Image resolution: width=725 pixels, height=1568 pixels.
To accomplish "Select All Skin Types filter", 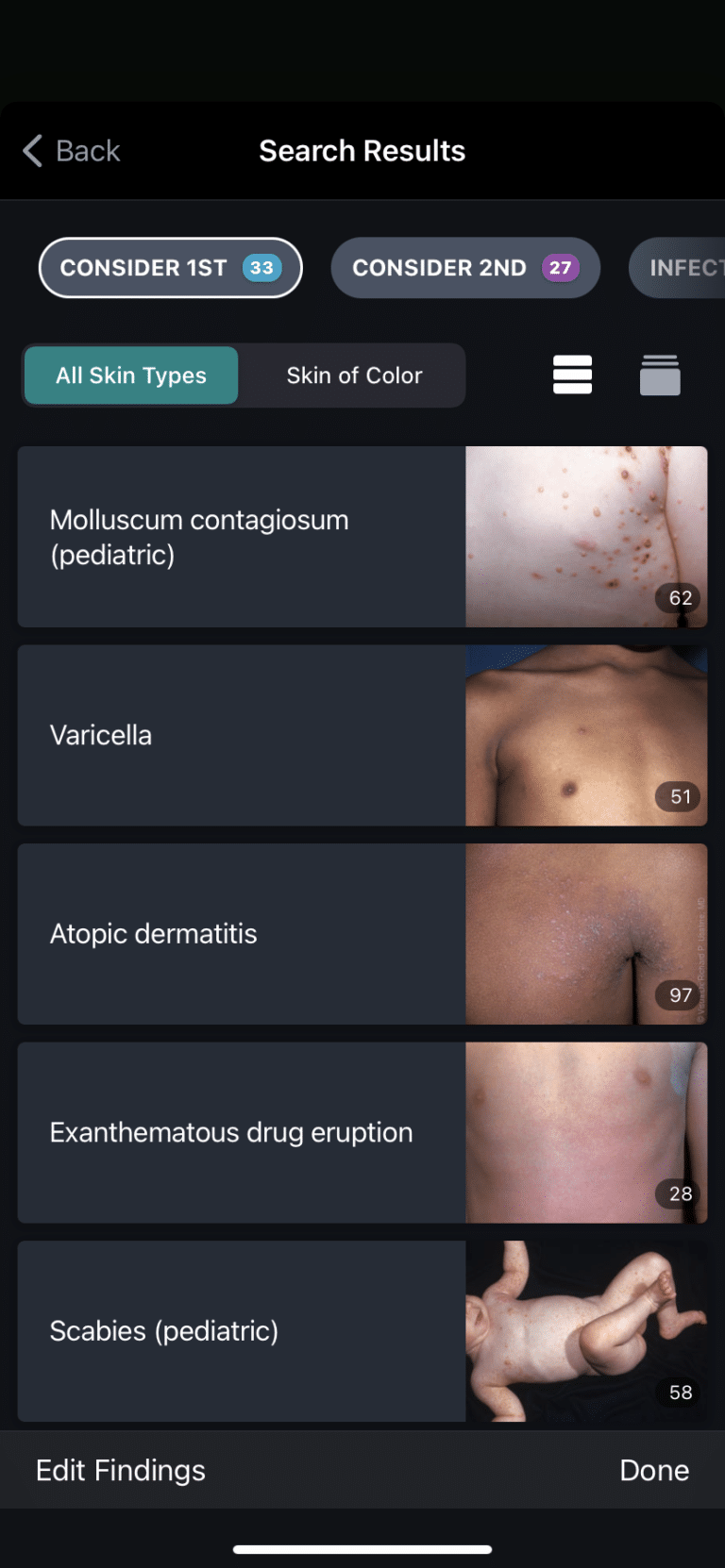I will tap(131, 375).
